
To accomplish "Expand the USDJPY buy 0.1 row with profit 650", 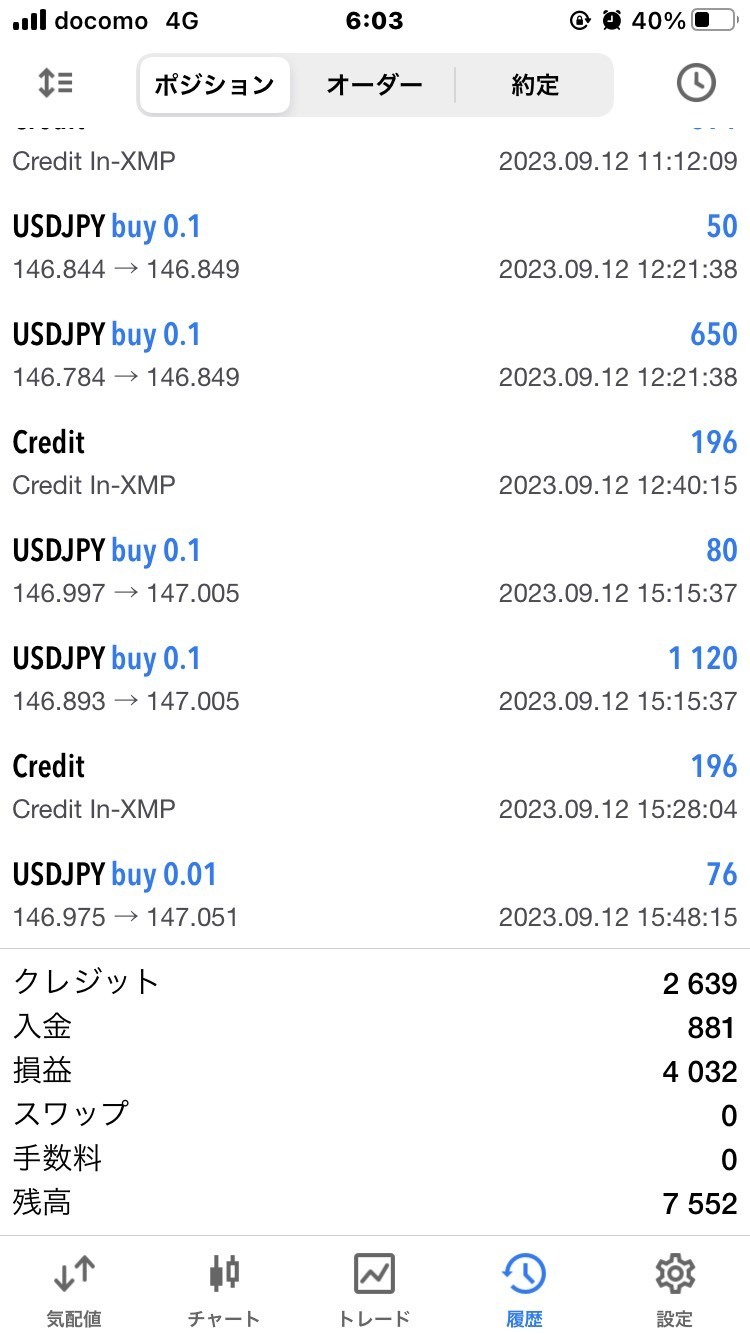I will click(x=375, y=354).
